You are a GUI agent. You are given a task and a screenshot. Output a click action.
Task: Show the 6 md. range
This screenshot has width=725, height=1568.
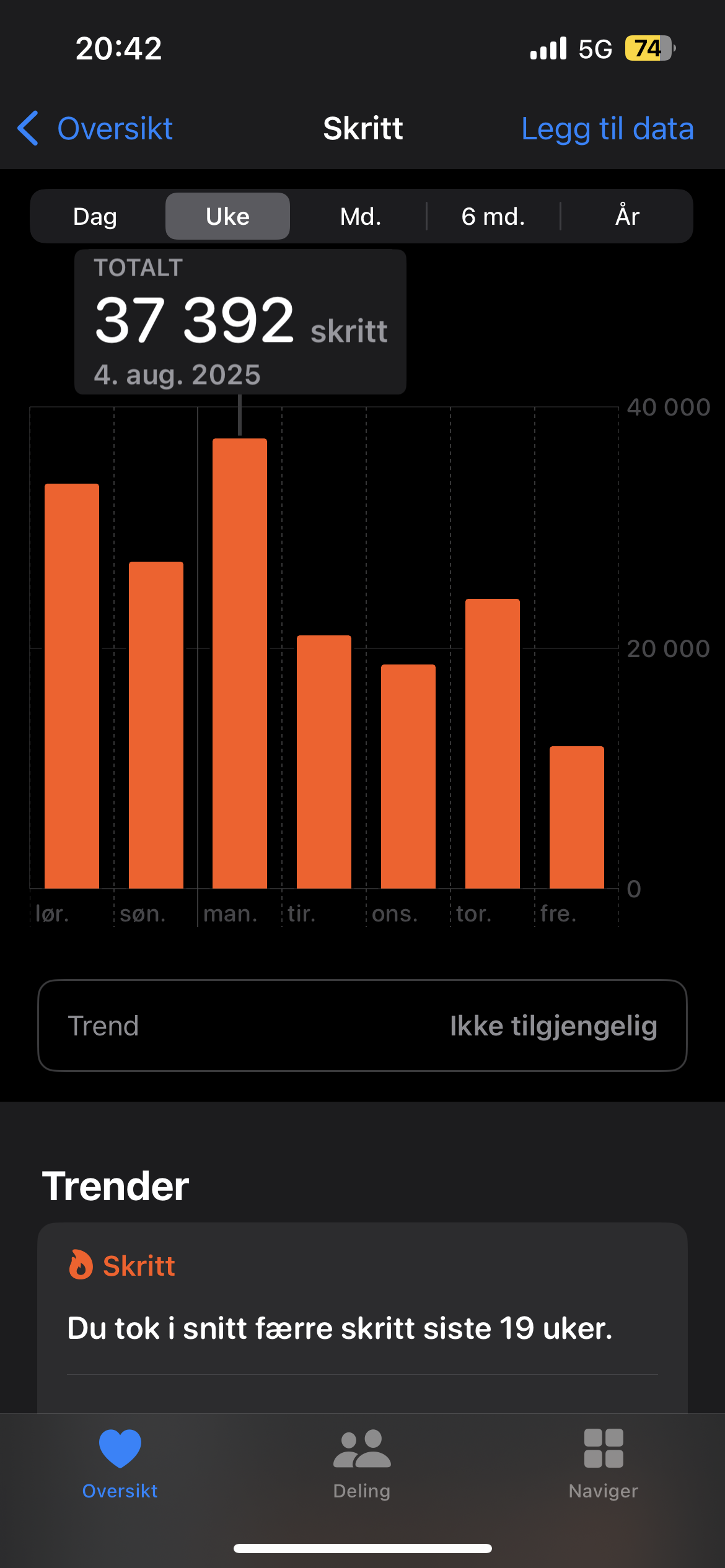[493, 216]
